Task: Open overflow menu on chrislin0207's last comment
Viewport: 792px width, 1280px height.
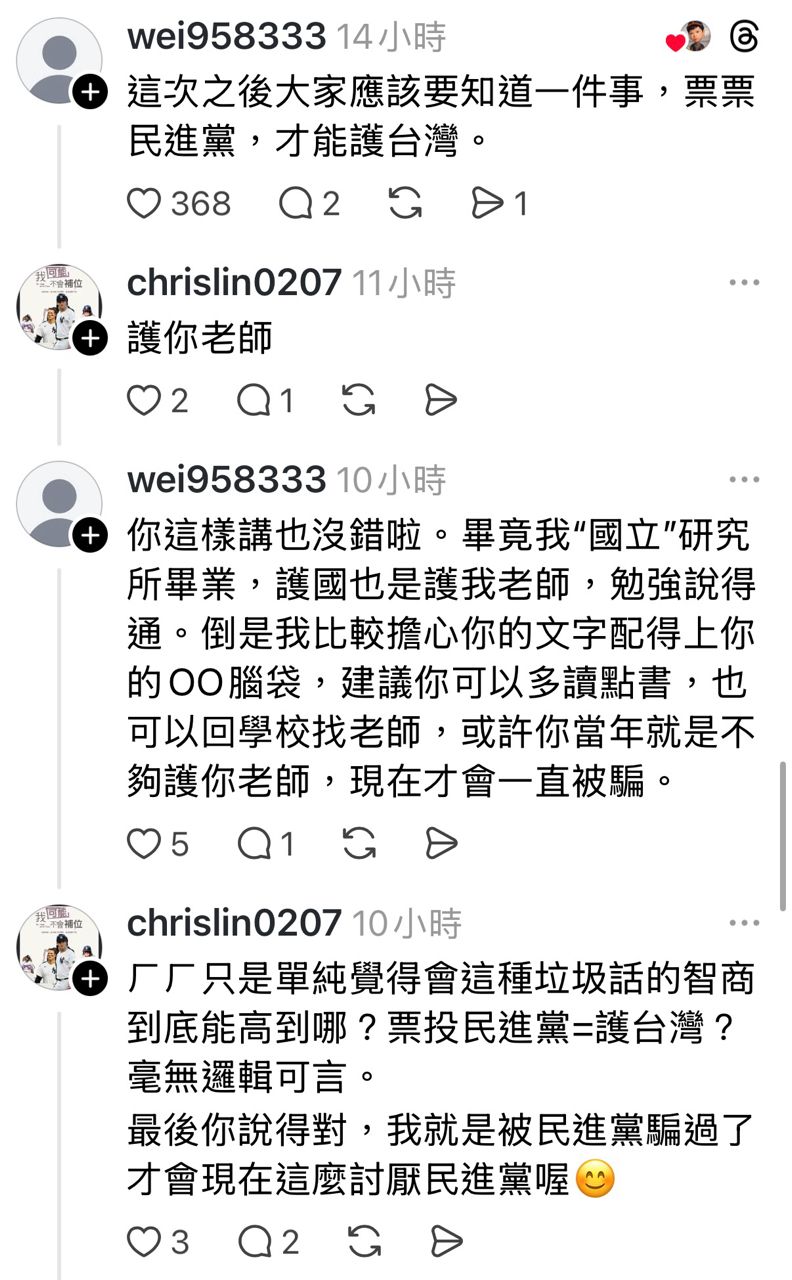Action: coord(744,923)
